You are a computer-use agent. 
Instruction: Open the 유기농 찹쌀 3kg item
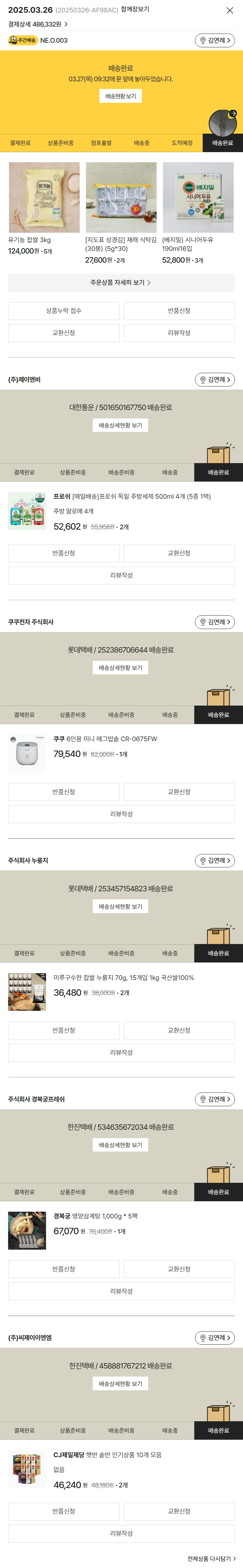pos(44,197)
